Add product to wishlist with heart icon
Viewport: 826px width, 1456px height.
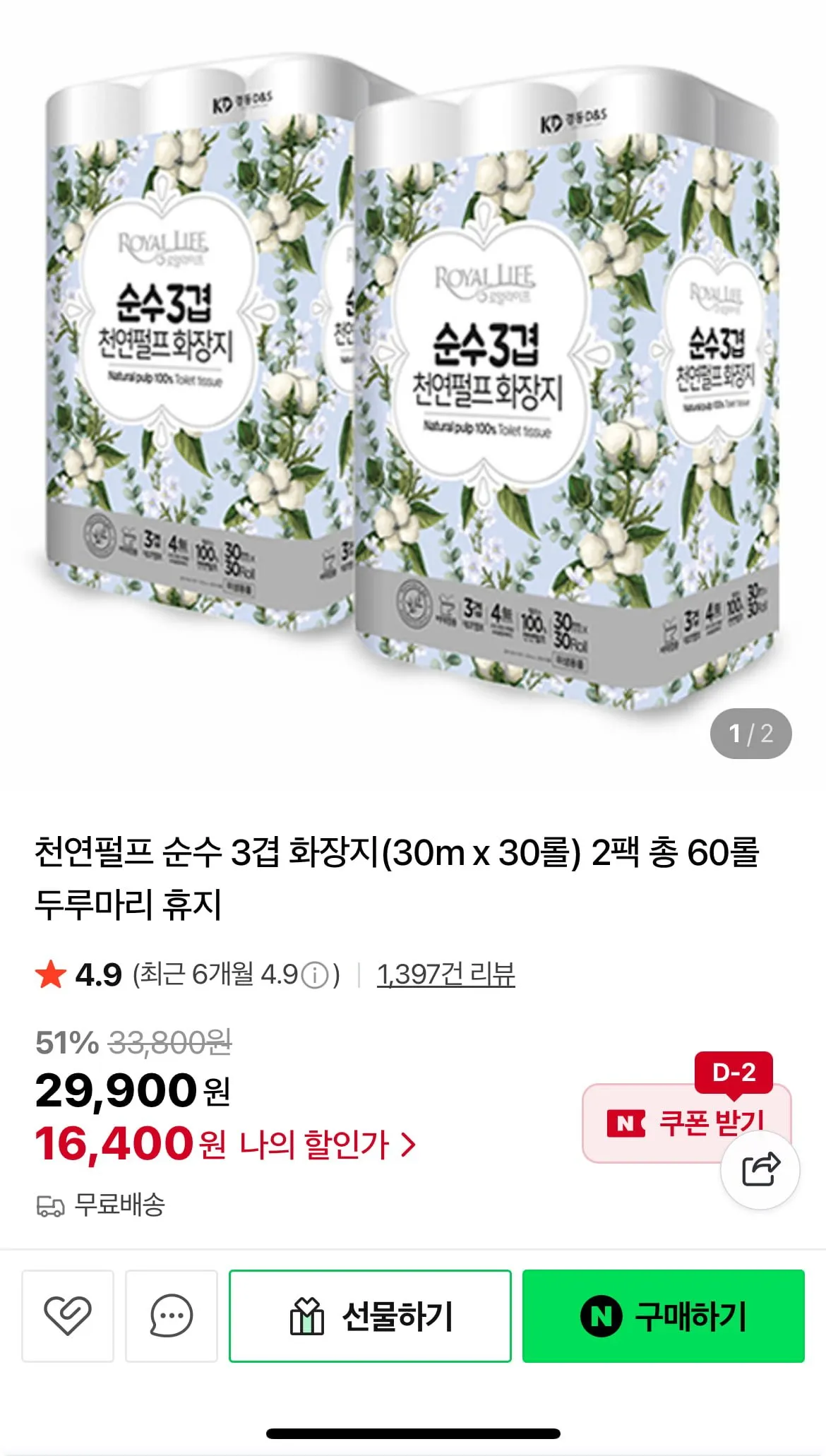pos(68,1316)
